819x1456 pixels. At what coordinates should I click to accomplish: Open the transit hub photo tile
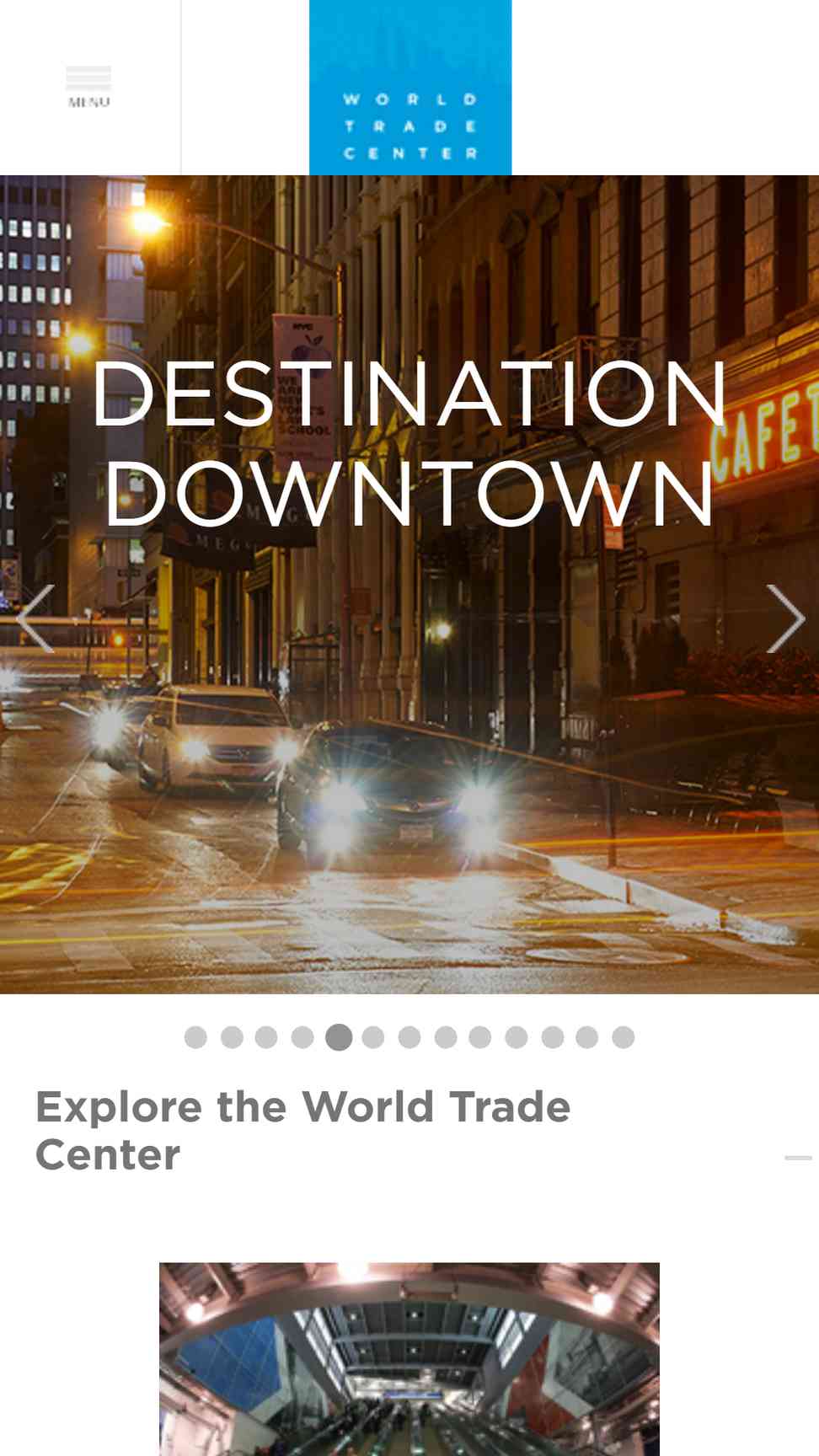409,1358
